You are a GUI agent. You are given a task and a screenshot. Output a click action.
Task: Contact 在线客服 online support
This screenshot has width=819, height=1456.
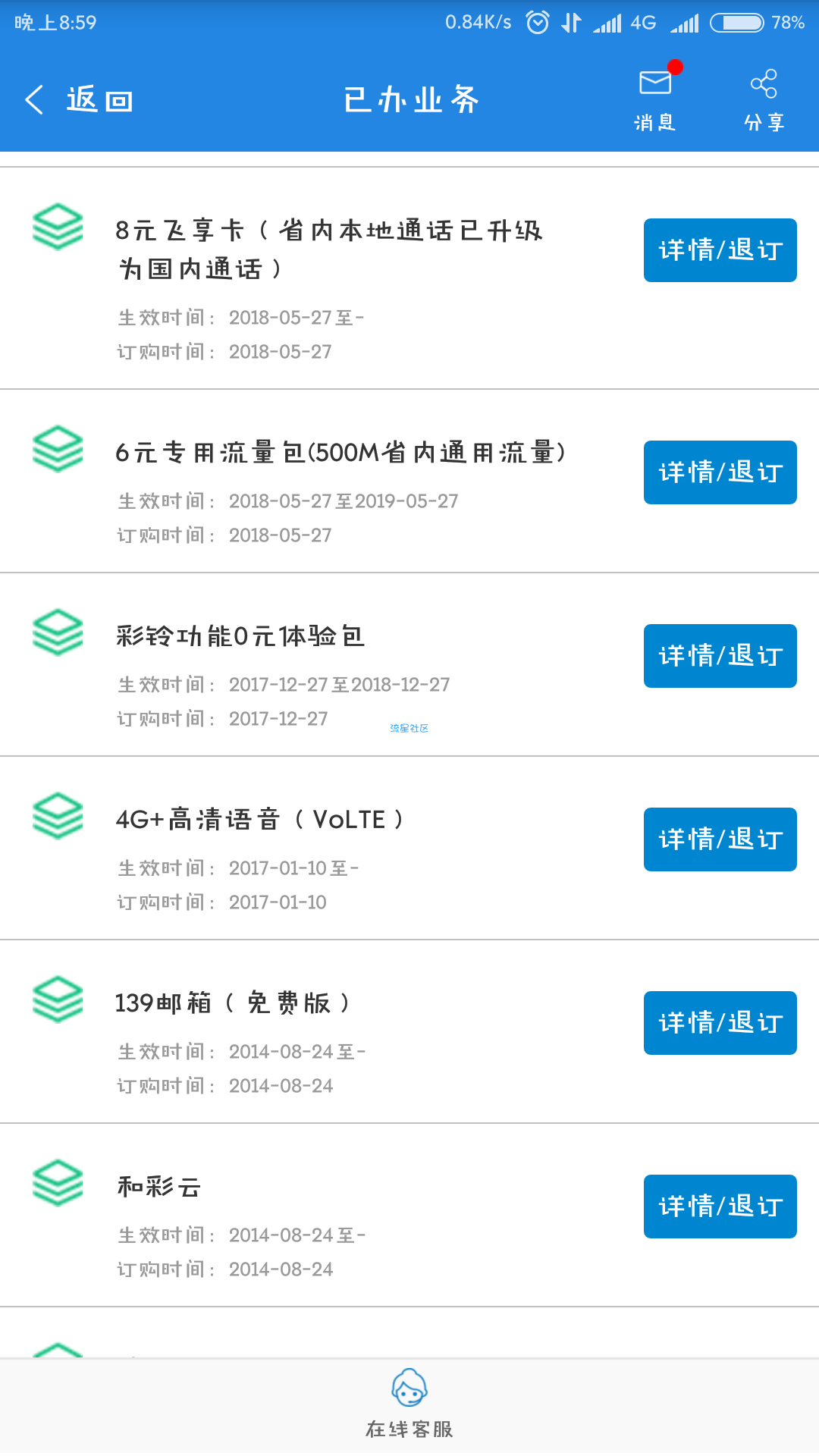click(x=409, y=1404)
